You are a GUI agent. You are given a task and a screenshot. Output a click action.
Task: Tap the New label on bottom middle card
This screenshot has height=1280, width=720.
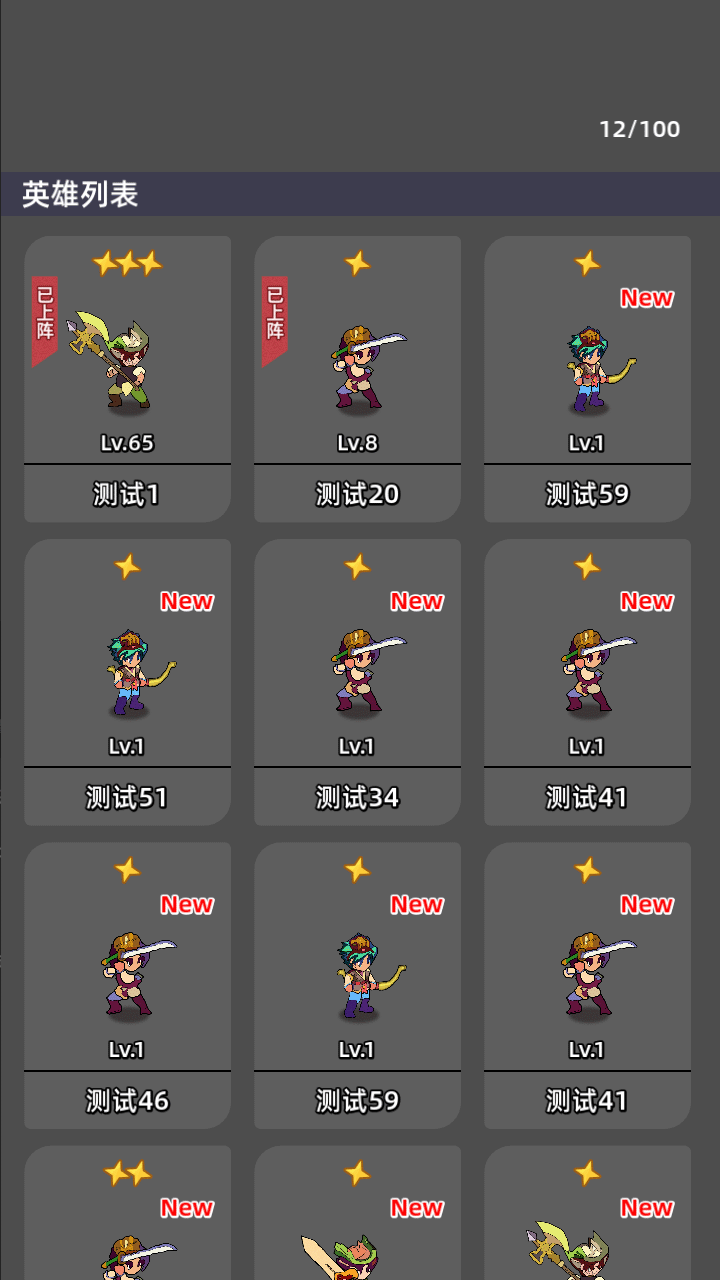tap(416, 1208)
